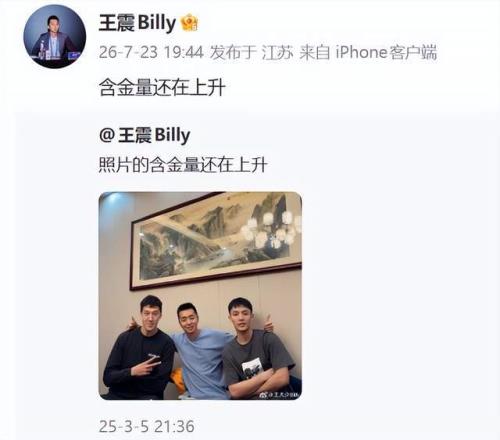
Task: Open the reposted group photo
Action: [x=200, y=296]
